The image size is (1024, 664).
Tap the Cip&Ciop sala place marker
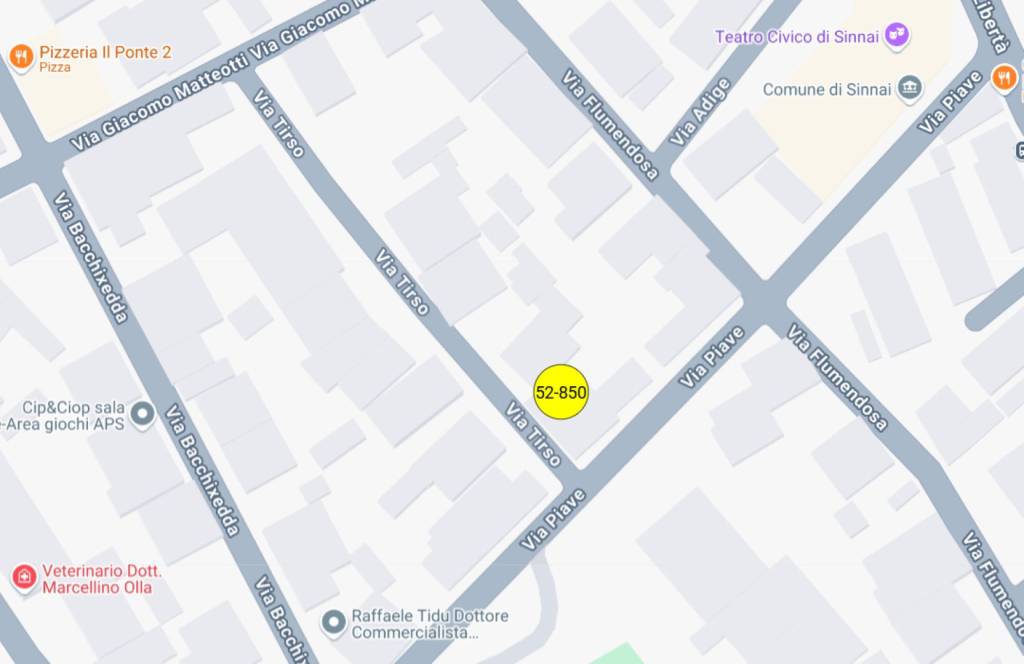click(142, 413)
